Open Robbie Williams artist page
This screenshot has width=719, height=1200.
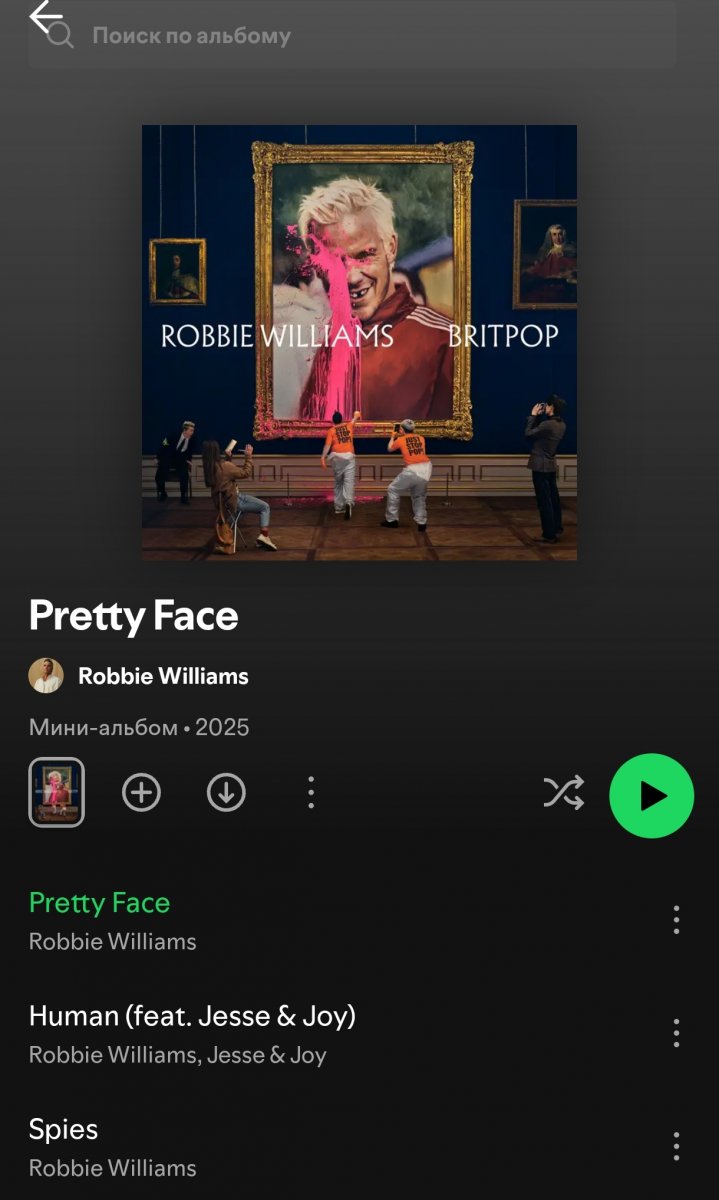(x=162, y=676)
